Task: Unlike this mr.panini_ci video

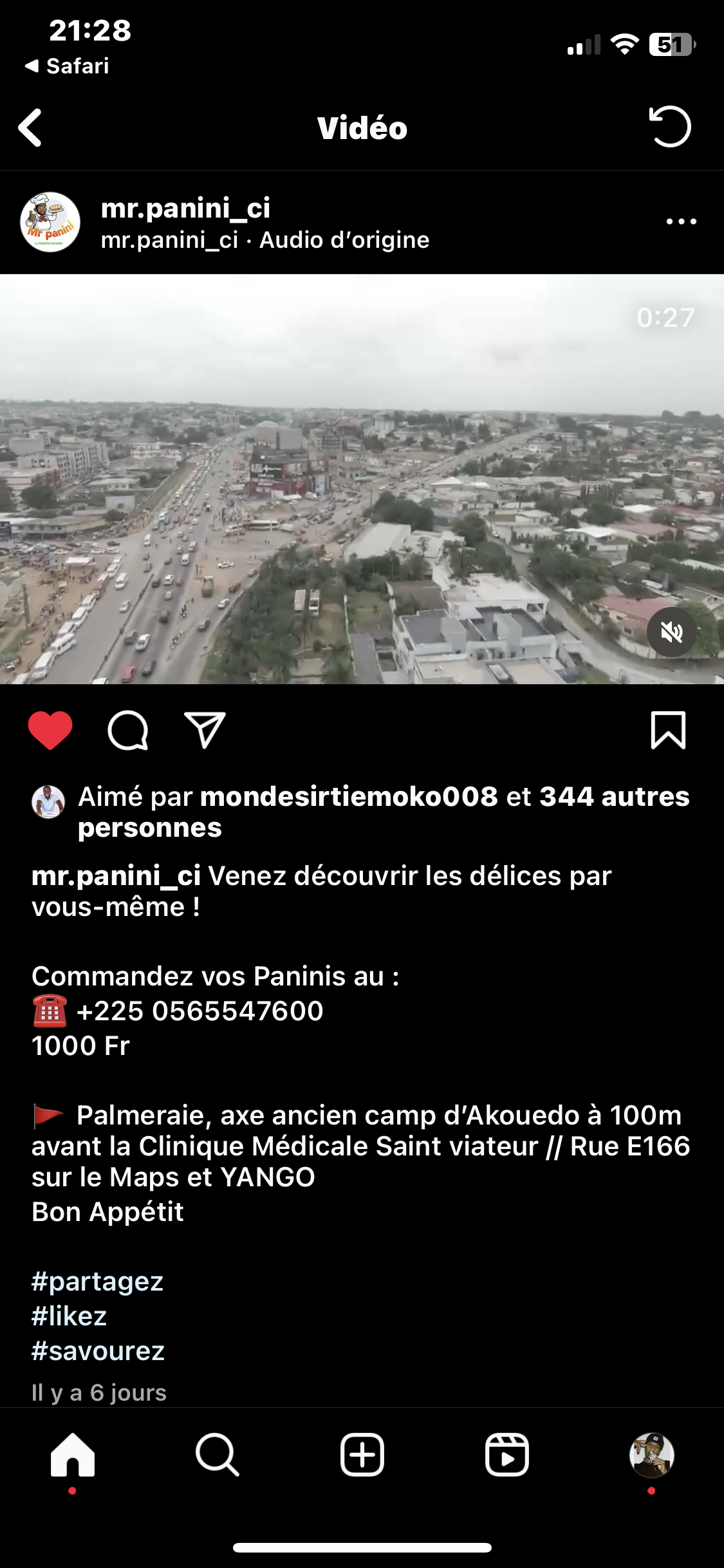Action: coord(50,731)
